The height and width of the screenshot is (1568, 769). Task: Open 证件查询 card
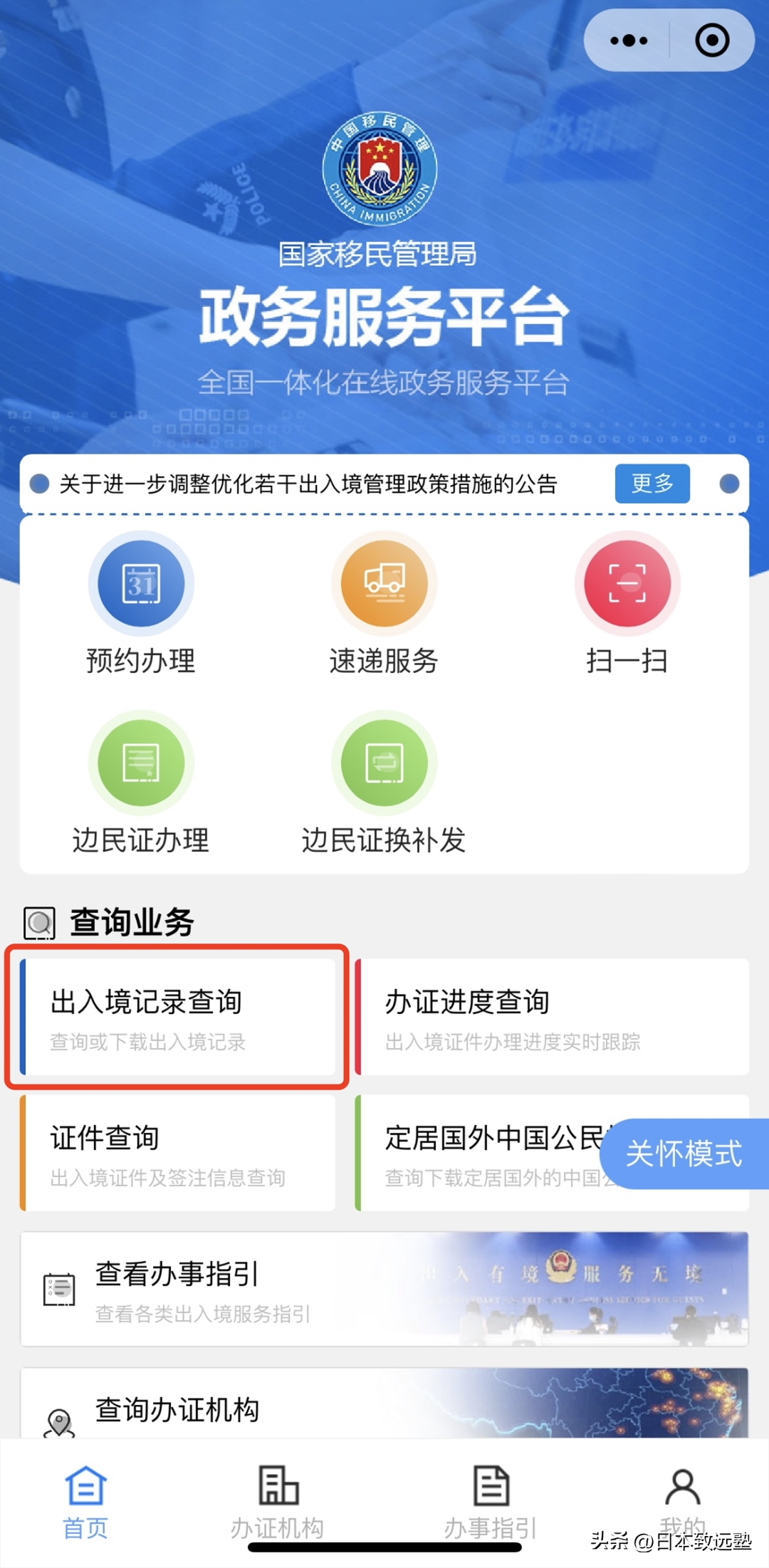[178, 1153]
